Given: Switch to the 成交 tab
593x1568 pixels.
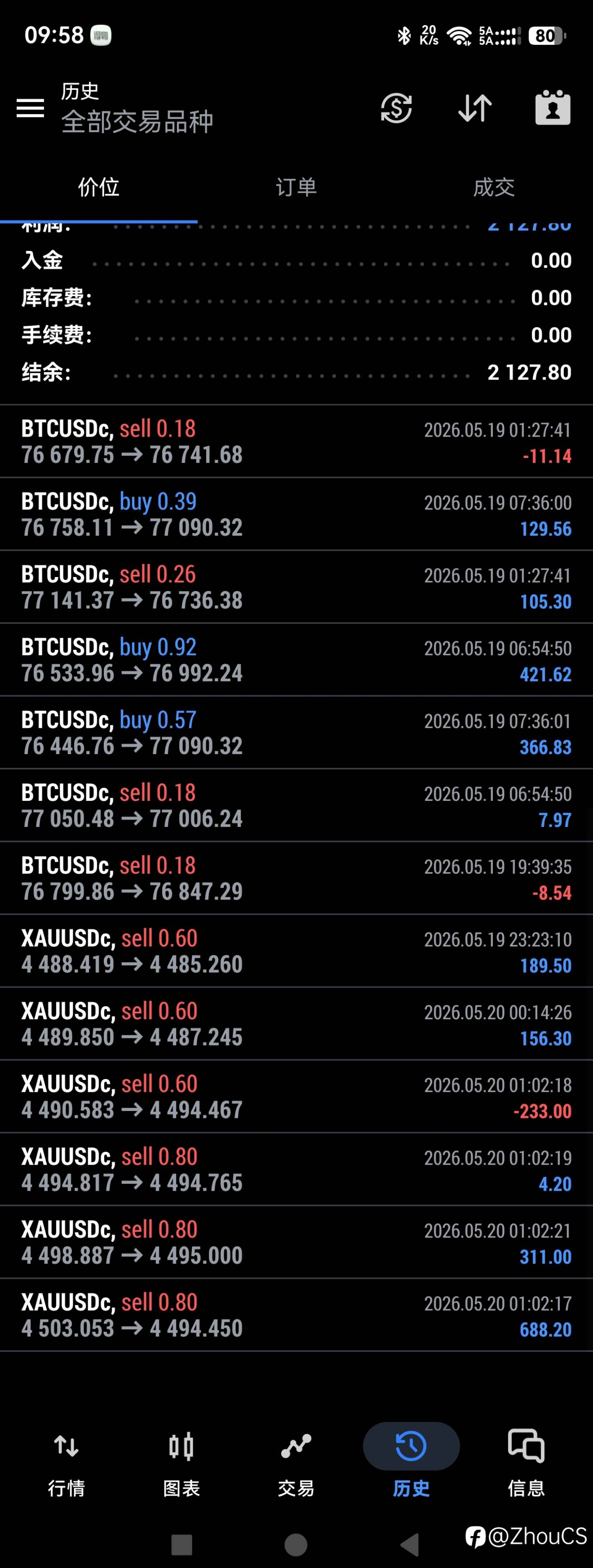Looking at the screenshot, I should tap(494, 187).
